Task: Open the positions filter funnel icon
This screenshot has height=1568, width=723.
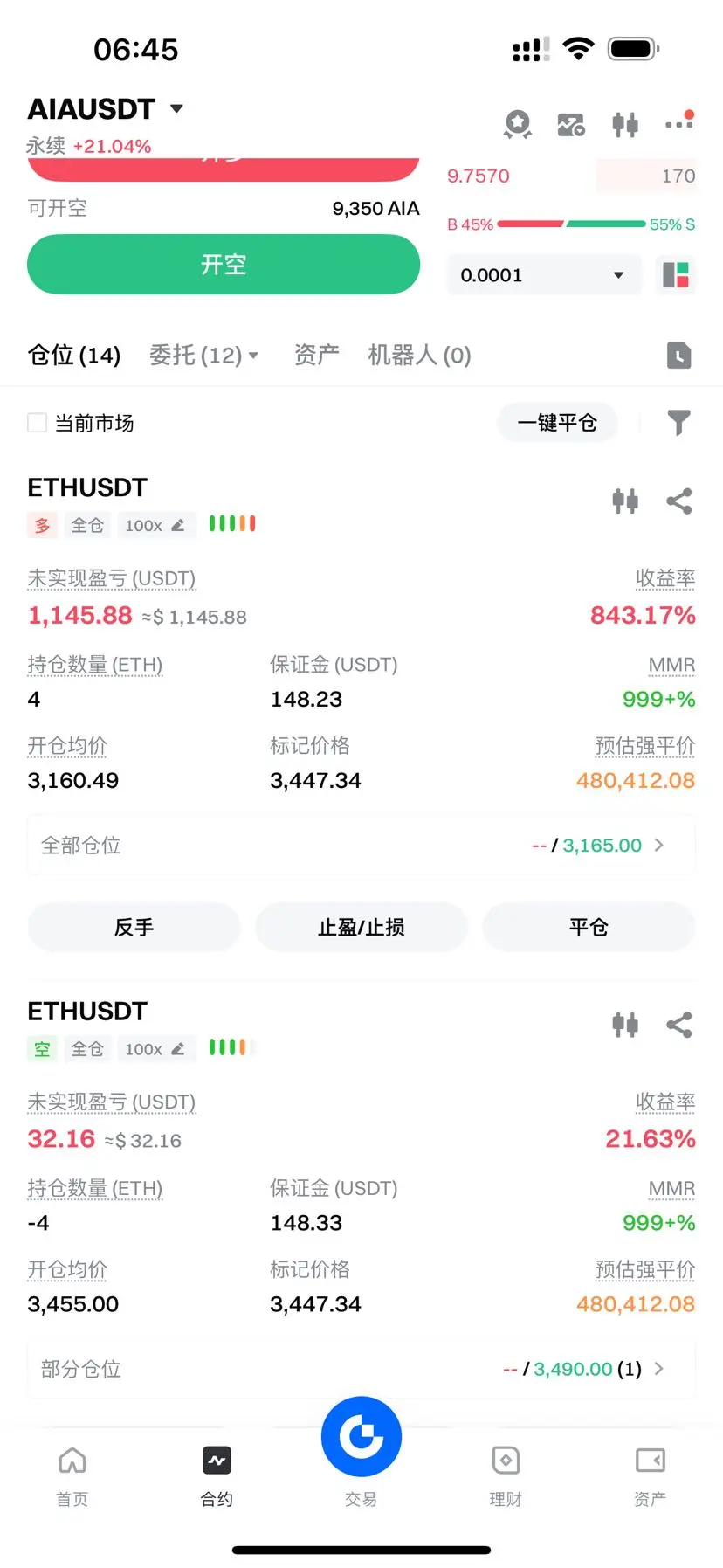Action: tap(678, 424)
